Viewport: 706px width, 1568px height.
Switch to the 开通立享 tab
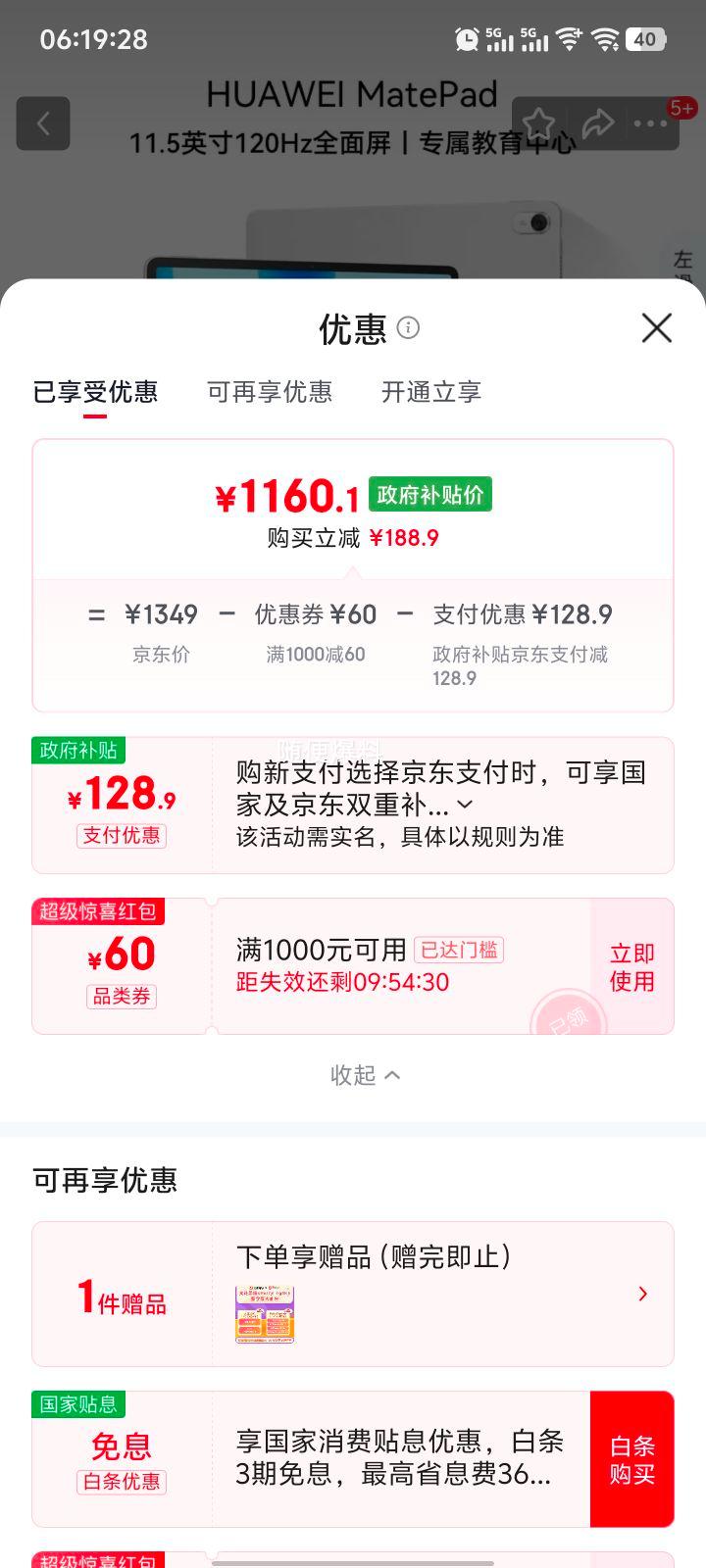(429, 392)
